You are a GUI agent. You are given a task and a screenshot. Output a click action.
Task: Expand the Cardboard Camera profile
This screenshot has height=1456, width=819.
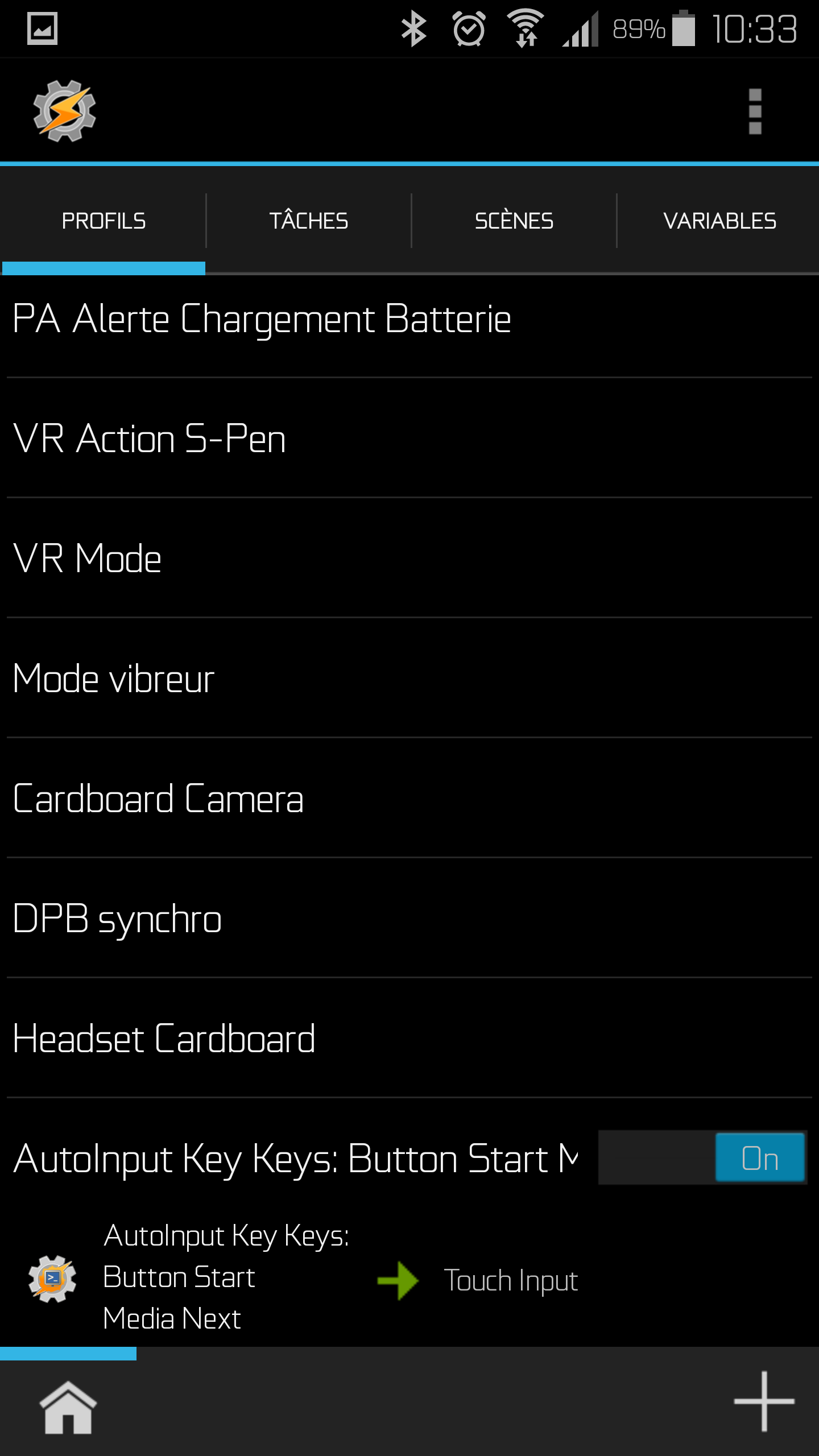point(158,799)
